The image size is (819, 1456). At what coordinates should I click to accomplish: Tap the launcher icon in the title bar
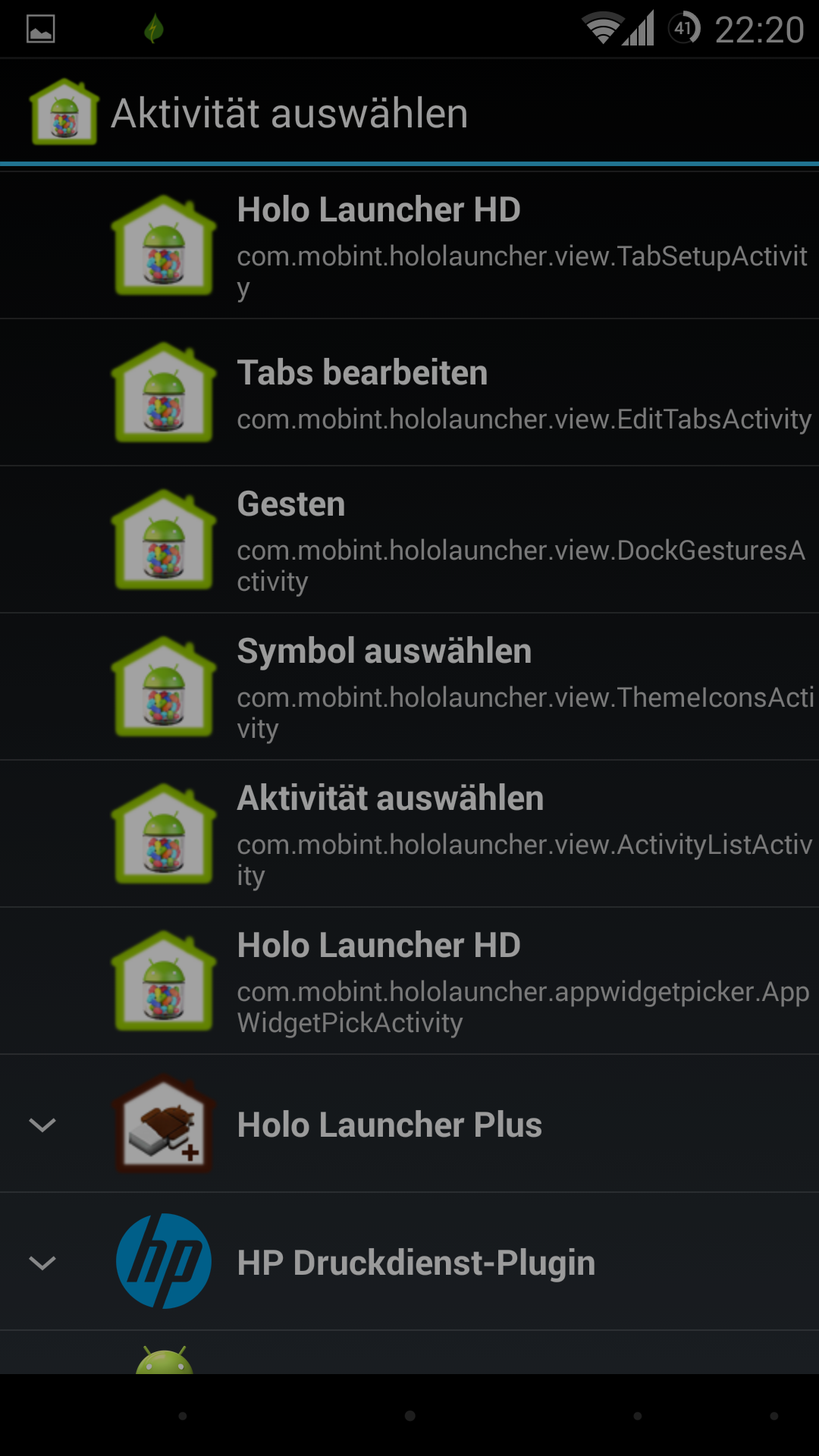click(64, 112)
